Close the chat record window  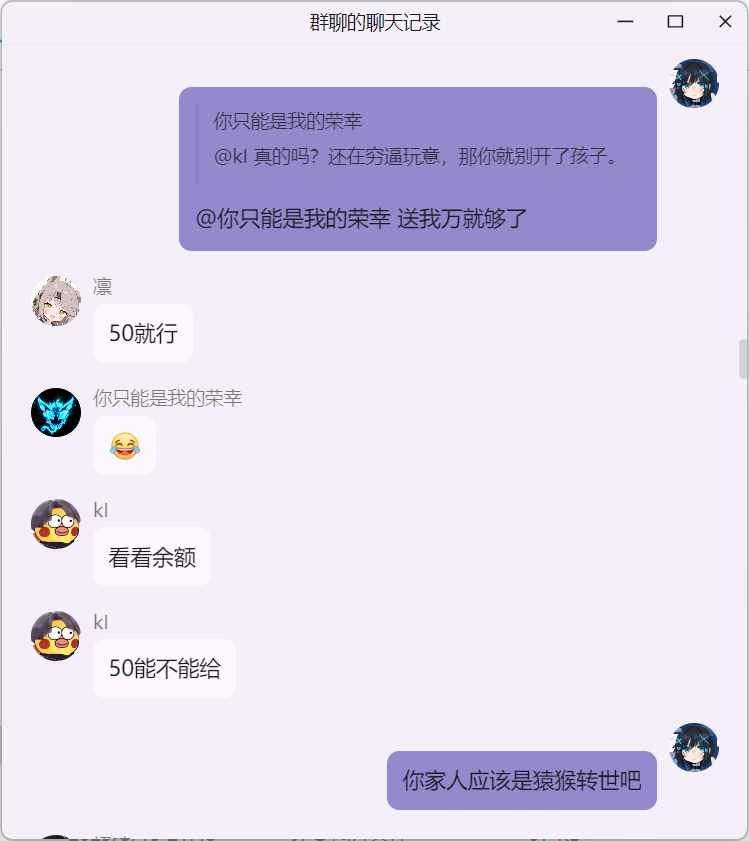[725, 22]
